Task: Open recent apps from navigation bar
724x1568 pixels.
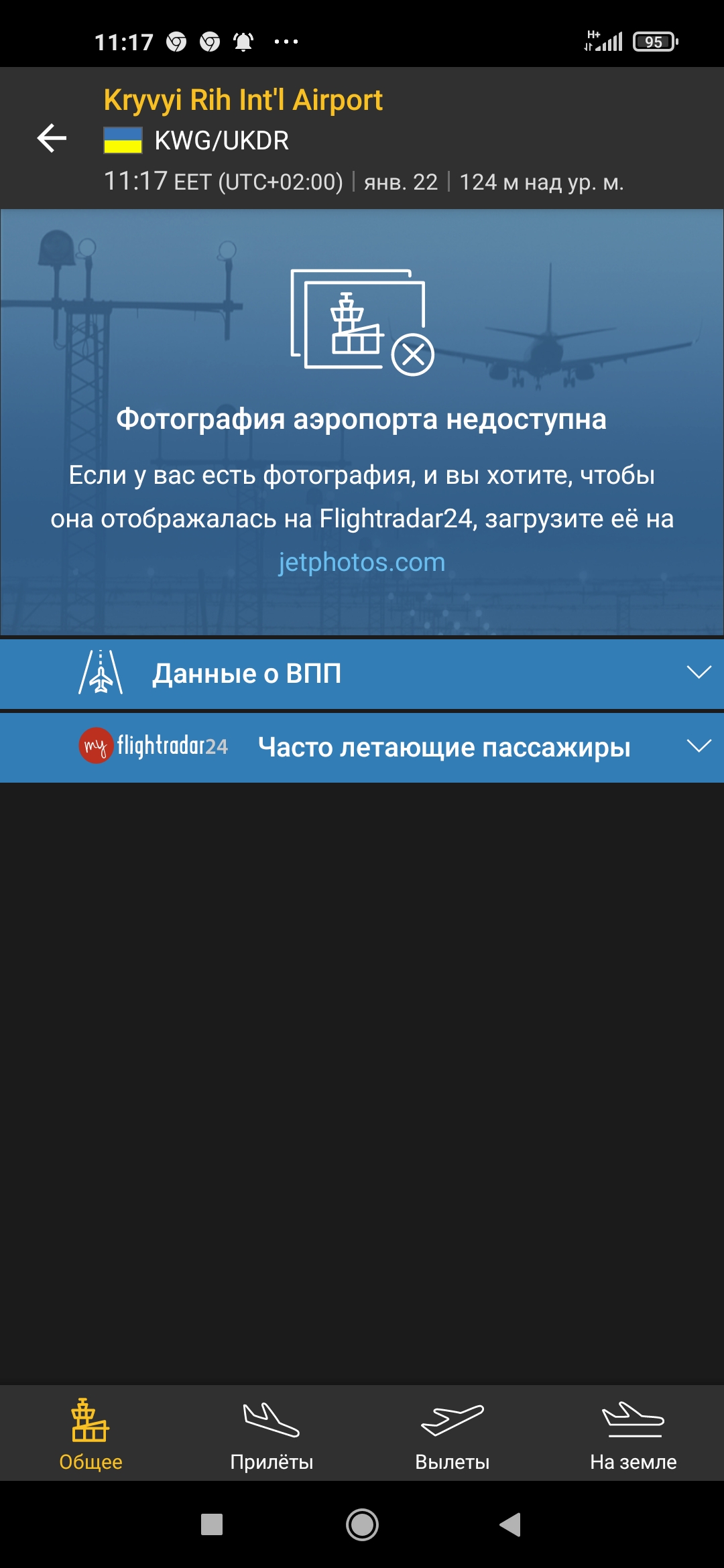Action: coord(212,1524)
